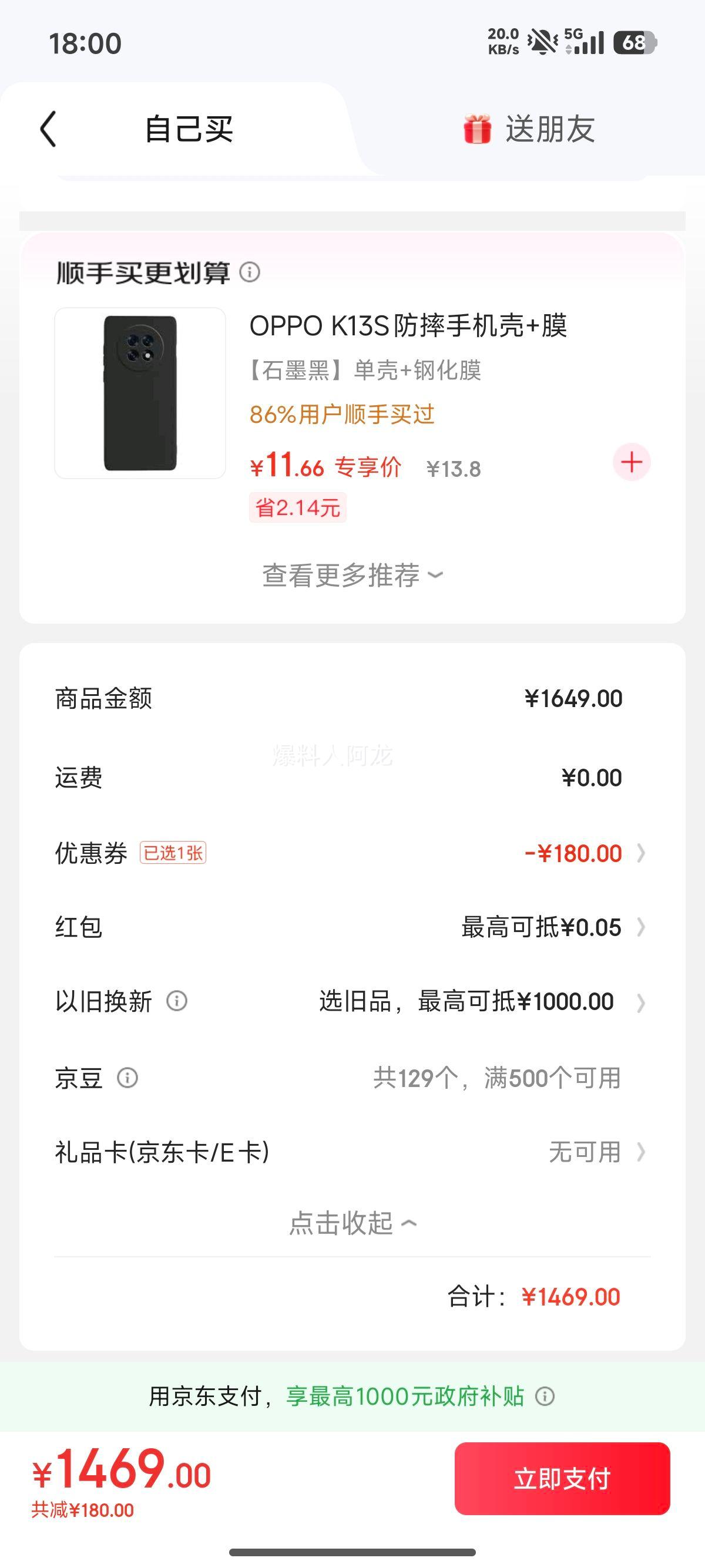705x1568 pixels.
Task: Collapse price details via 点击收起
Action: click(352, 1223)
